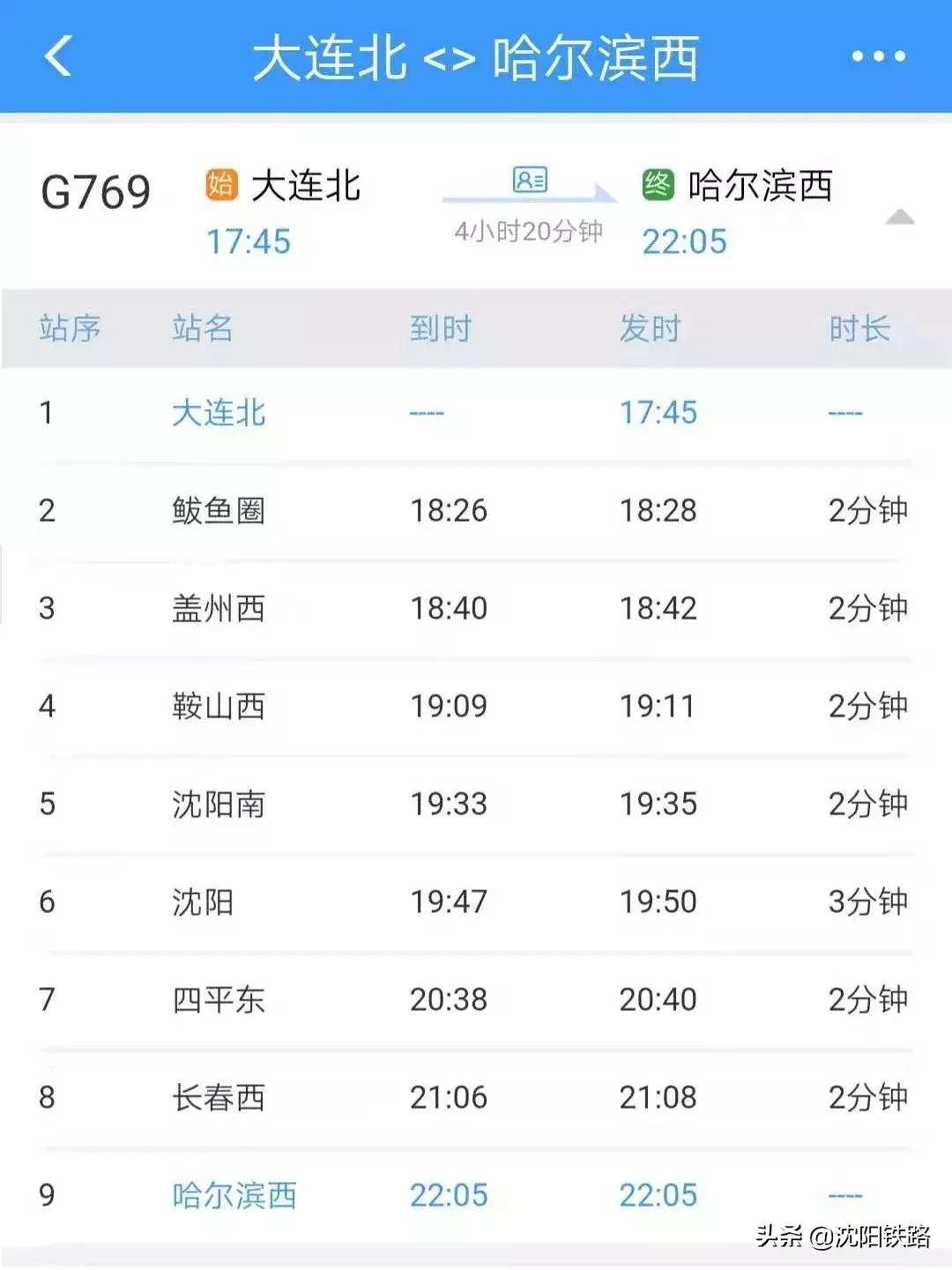Image resolution: width=952 pixels, height=1270 pixels.
Task: Open the 大连北 station link
Action: pyautogui.click(x=219, y=412)
